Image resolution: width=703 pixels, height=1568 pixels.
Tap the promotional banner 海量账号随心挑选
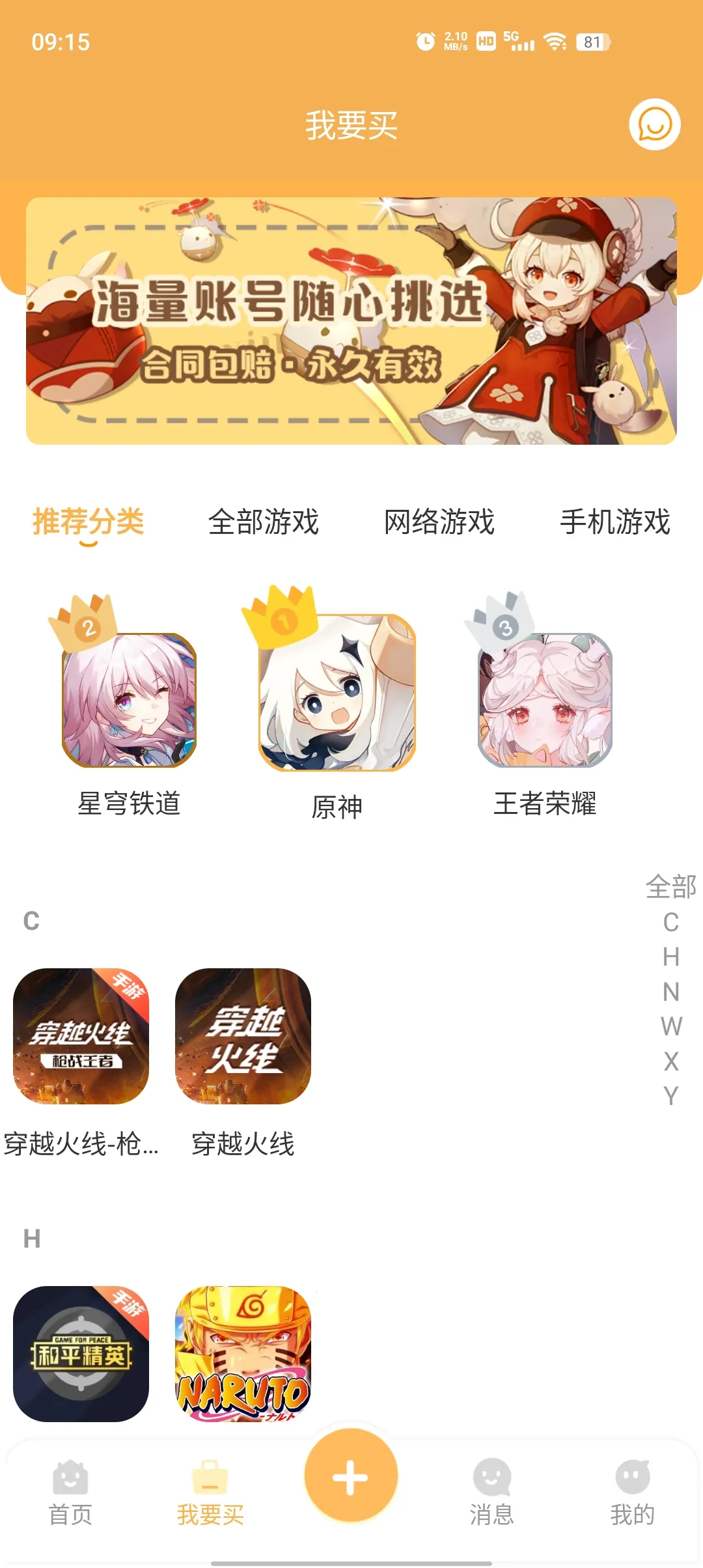351,318
